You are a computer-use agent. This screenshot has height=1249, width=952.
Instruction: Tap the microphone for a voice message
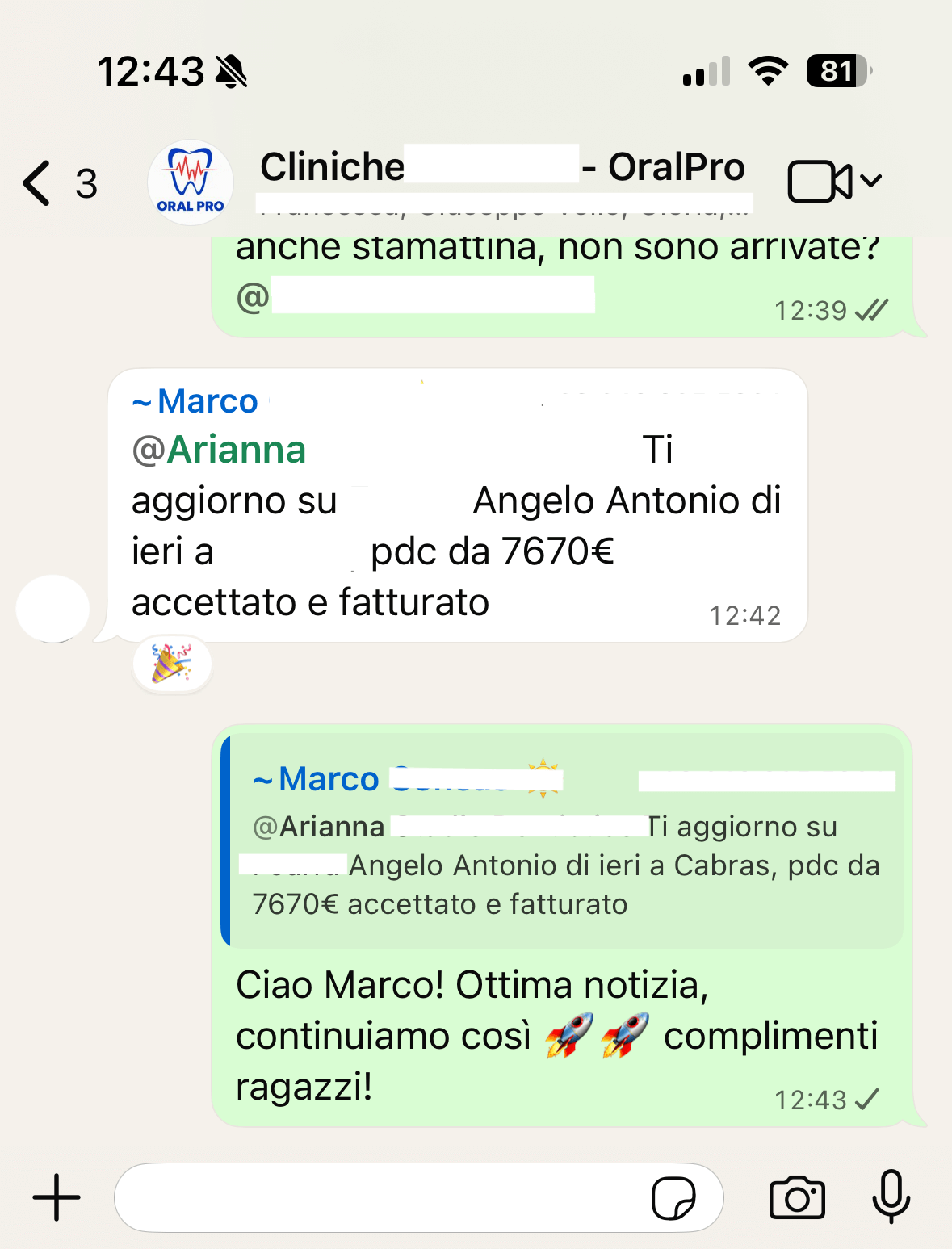(891, 1197)
